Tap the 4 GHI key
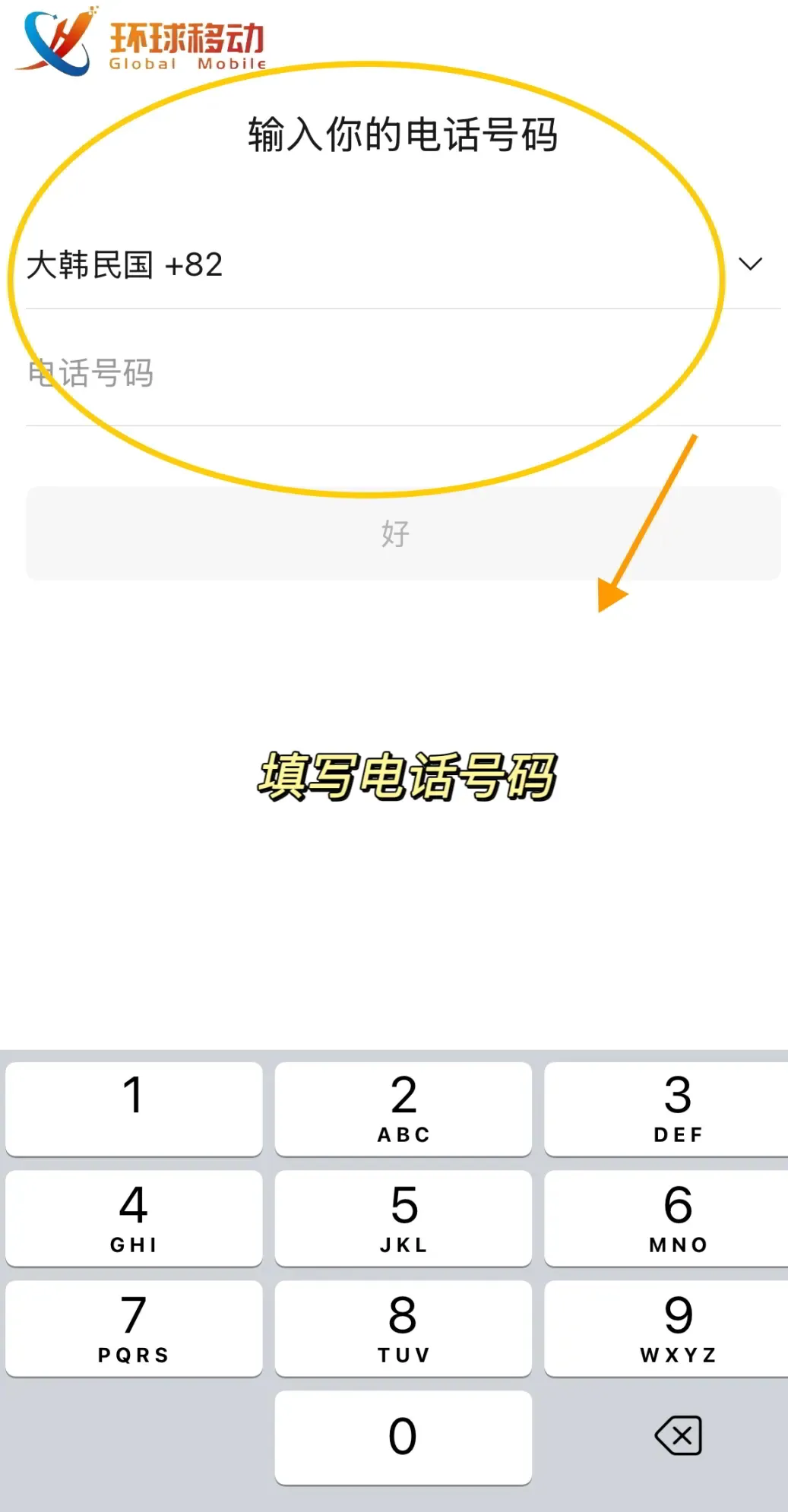This screenshot has width=788, height=1512. click(x=134, y=1218)
